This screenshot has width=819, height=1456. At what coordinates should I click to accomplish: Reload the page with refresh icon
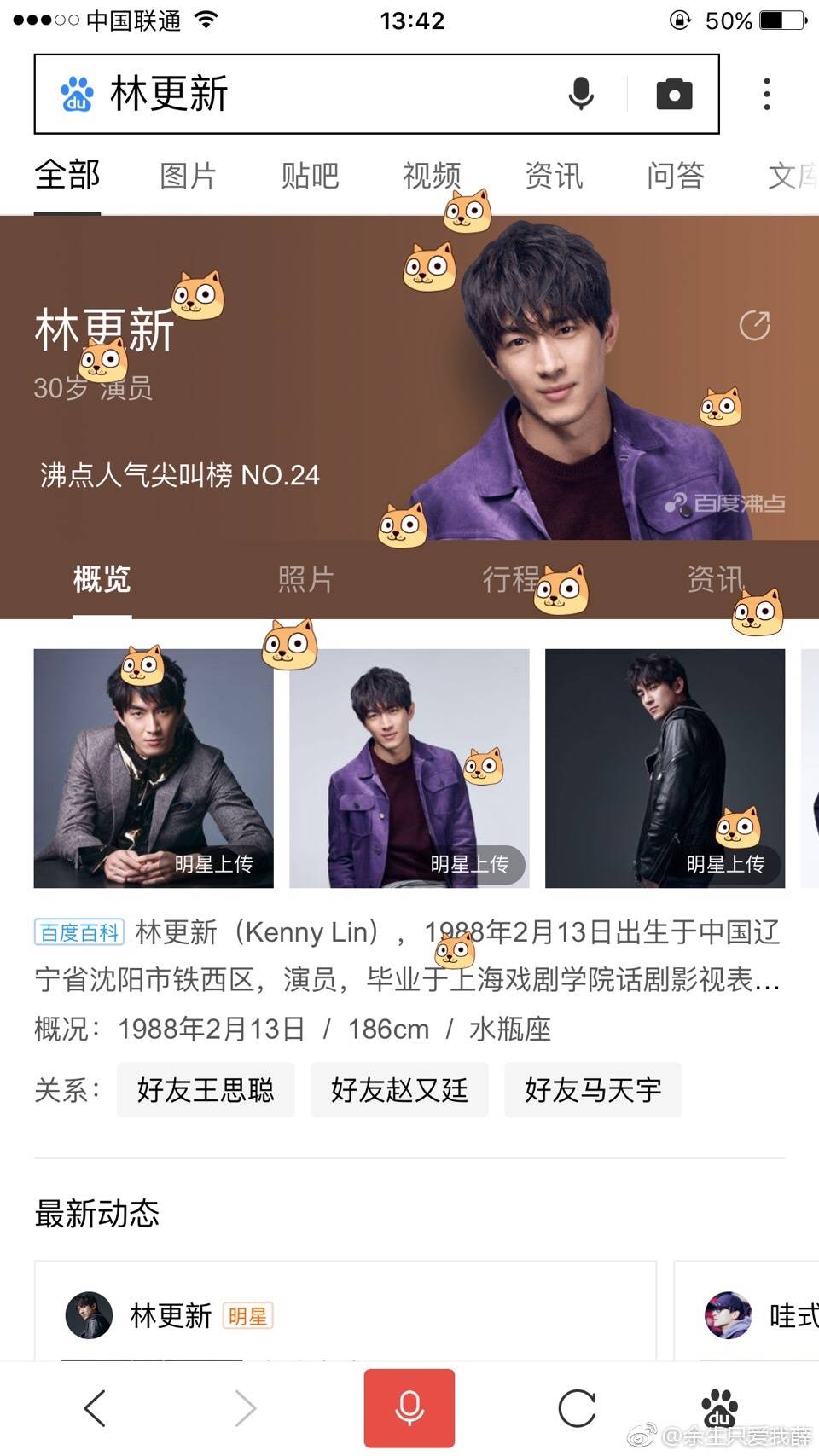pyautogui.click(x=578, y=1408)
